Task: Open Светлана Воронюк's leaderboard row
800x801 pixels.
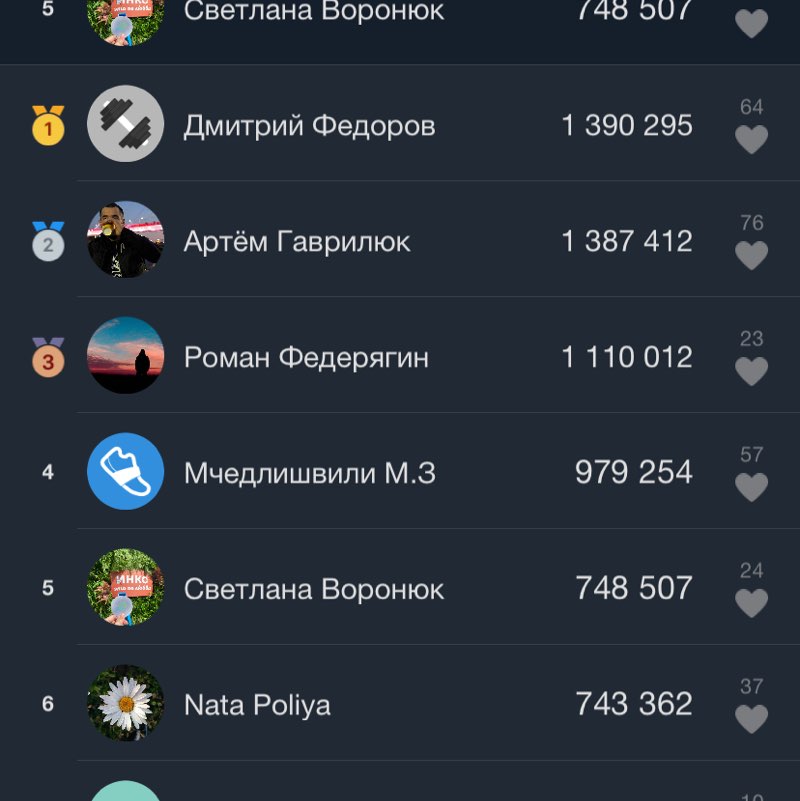Action: tap(400, 589)
